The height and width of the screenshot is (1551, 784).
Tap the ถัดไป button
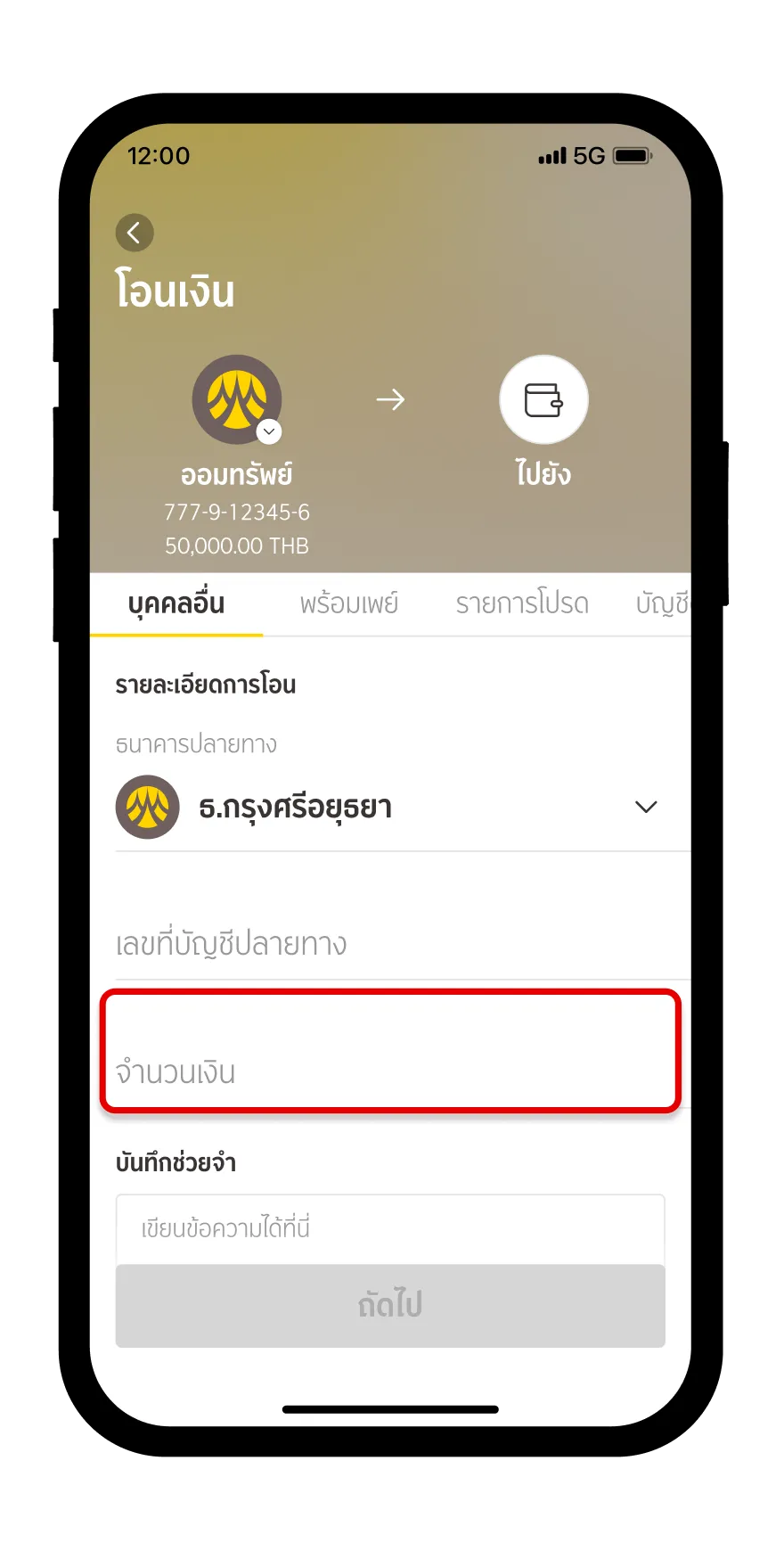point(390,1305)
